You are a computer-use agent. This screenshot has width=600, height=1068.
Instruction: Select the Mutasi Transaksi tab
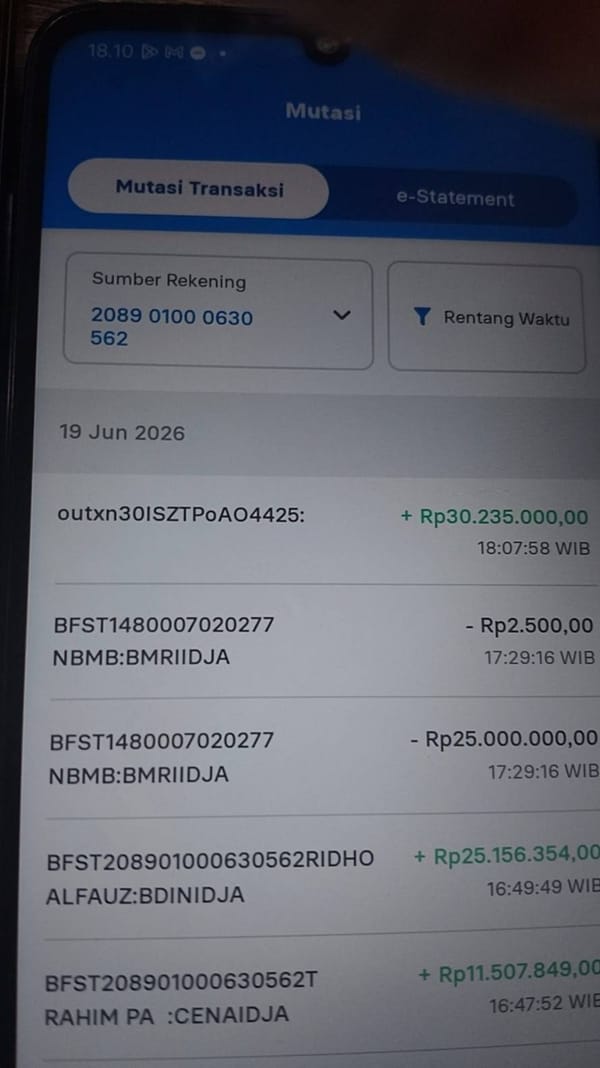click(199, 189)
